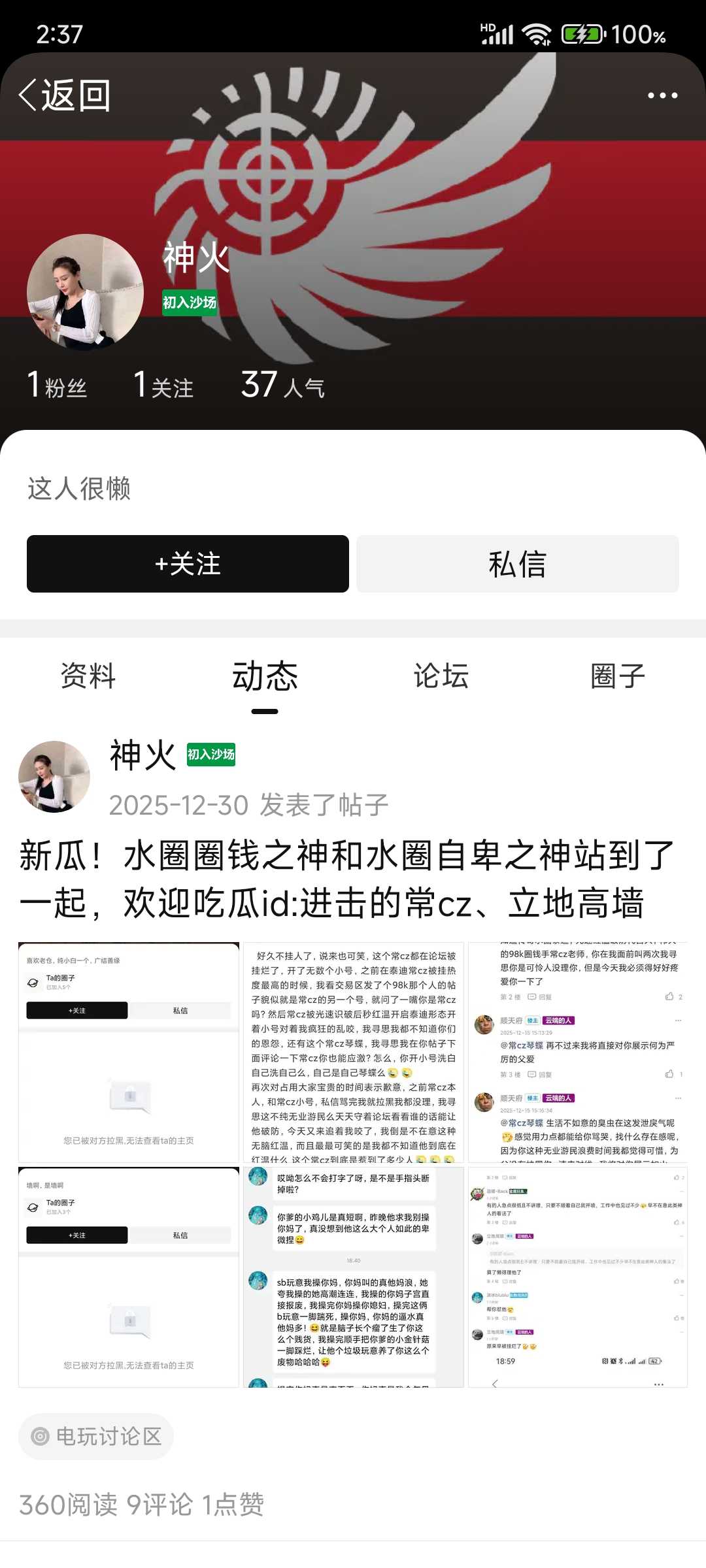Follow 神火 with the +关注 button
Viewport: 706px width, 1568px height.
pos(188,564)
